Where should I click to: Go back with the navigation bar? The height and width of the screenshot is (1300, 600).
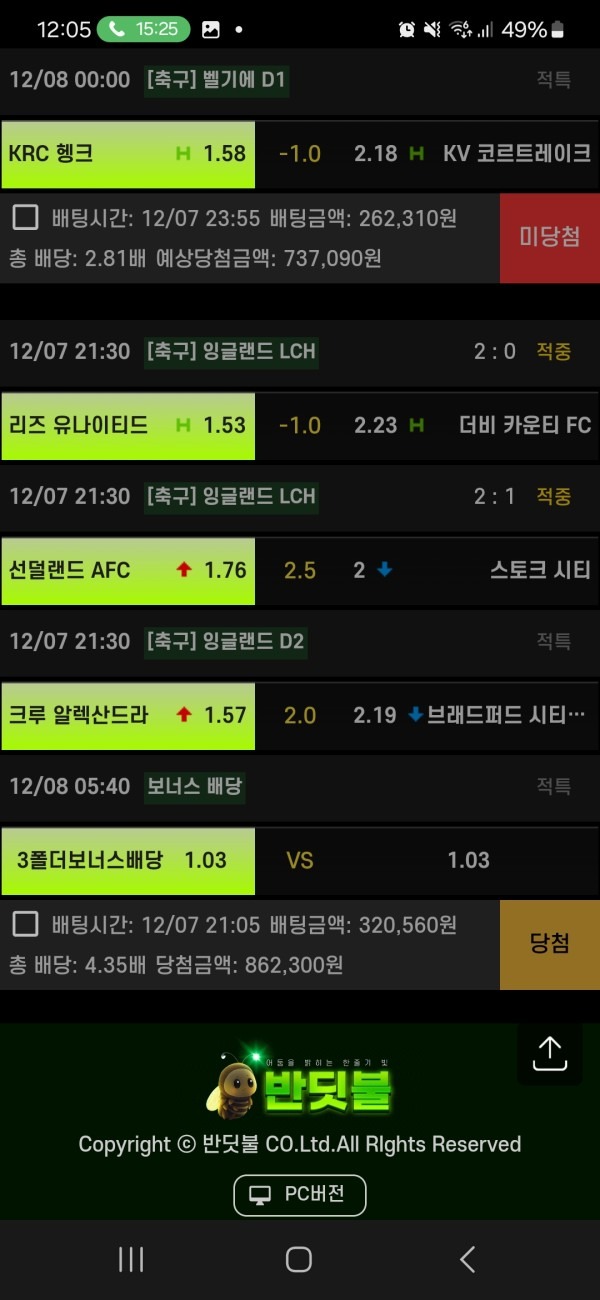click(467, 1259)
